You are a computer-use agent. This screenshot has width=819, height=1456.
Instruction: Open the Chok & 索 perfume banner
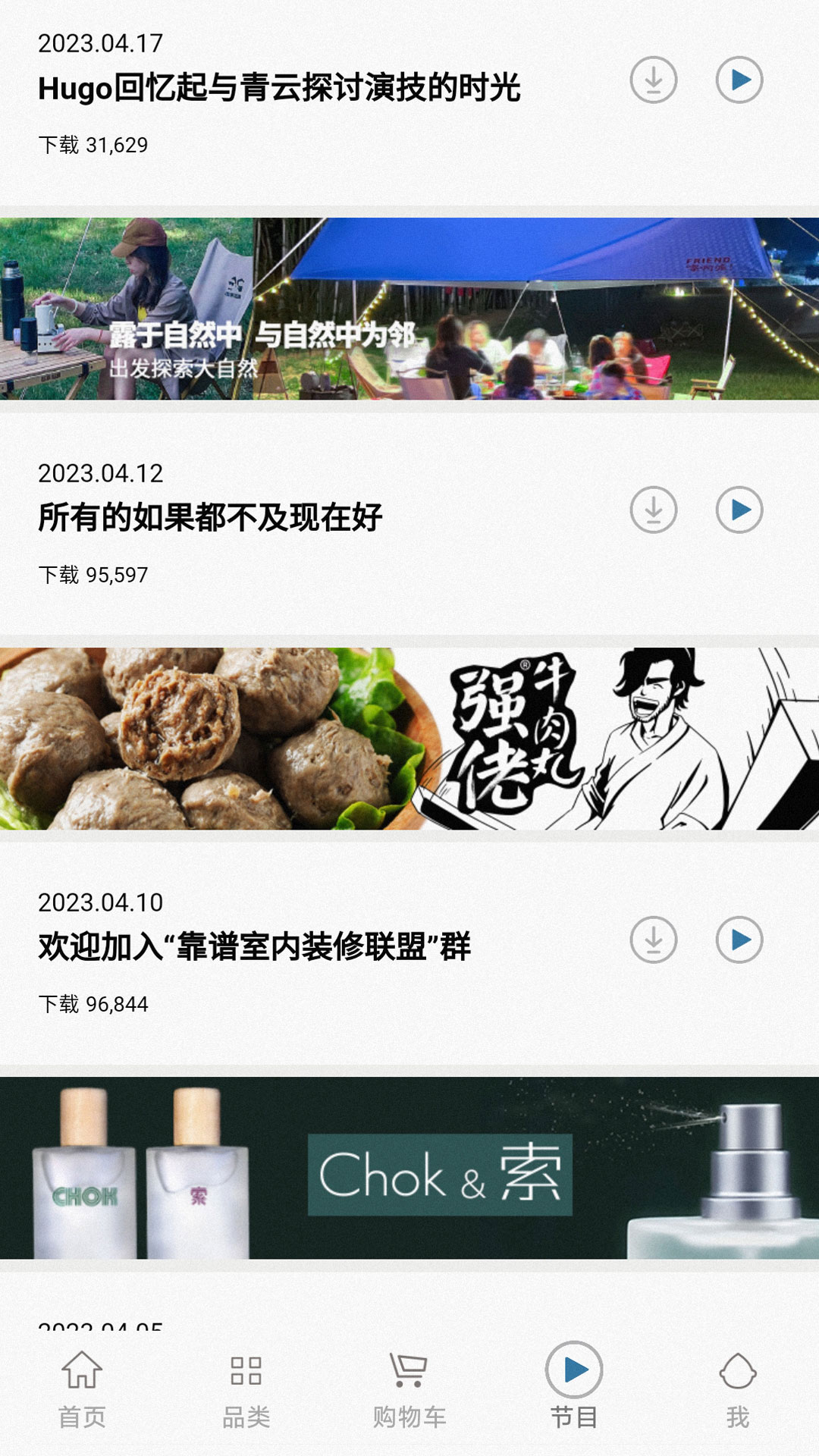pos(409,1168)
